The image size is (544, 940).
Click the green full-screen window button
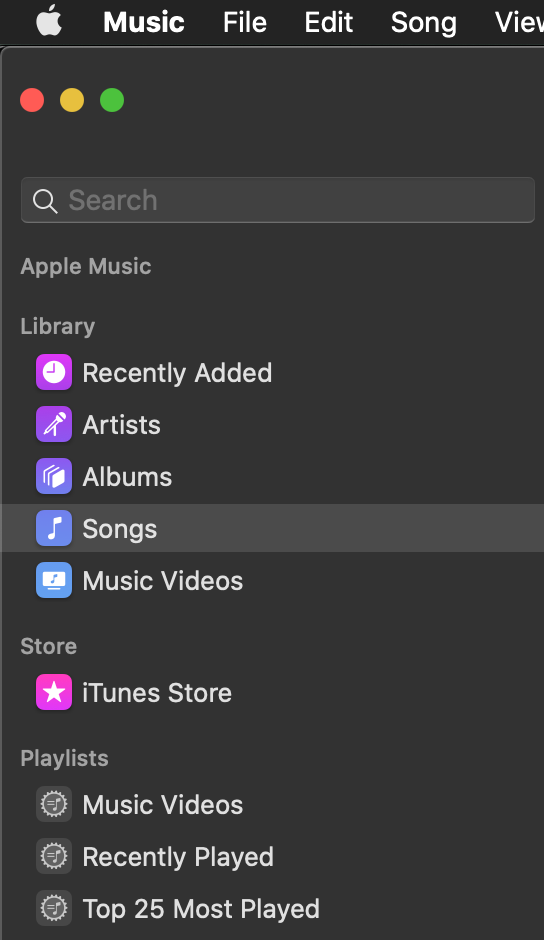112,100
